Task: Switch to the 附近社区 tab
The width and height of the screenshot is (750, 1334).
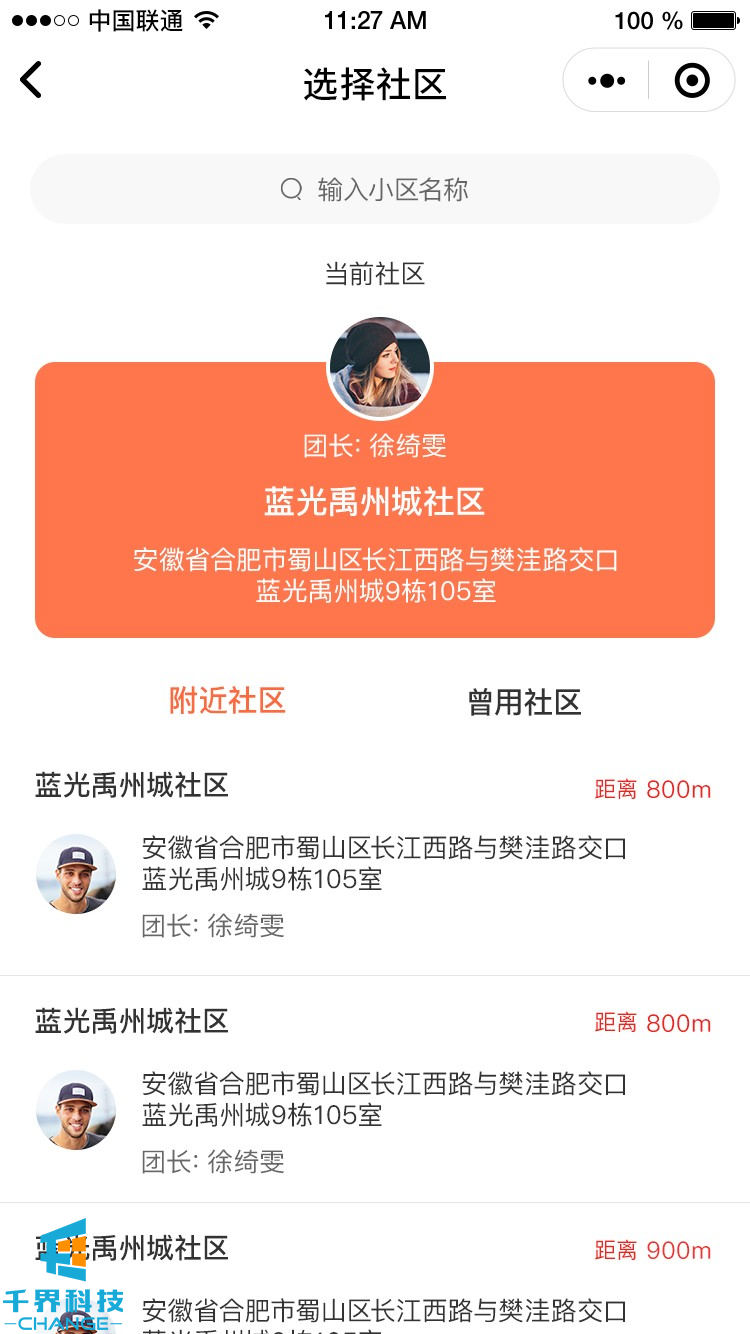Action: [227, 701]
